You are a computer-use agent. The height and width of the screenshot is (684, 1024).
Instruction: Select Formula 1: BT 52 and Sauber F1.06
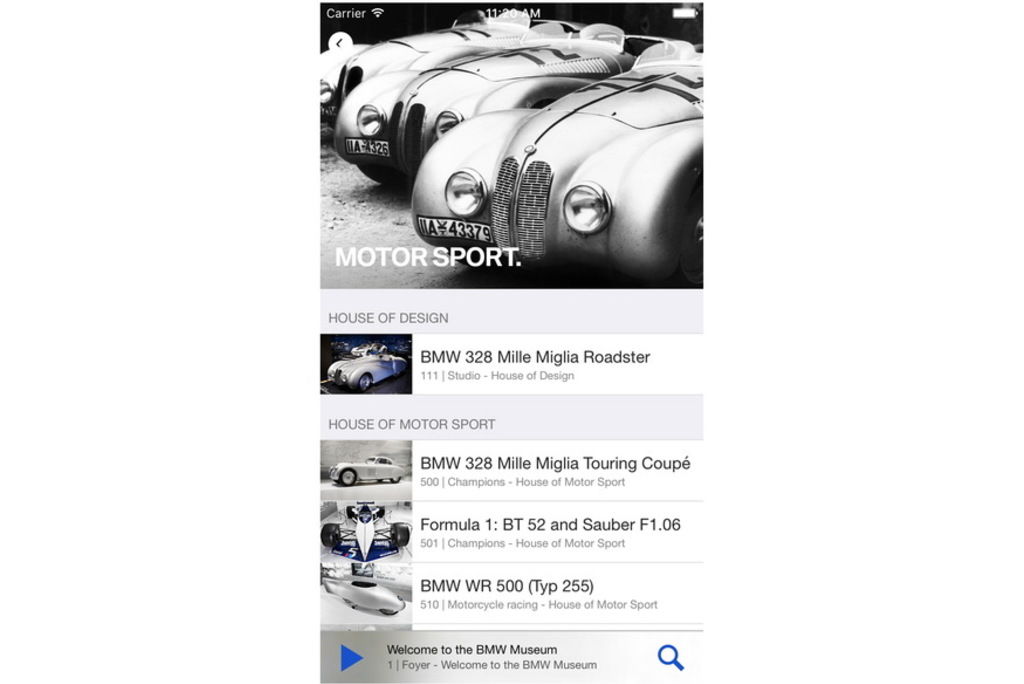[549, 532]
